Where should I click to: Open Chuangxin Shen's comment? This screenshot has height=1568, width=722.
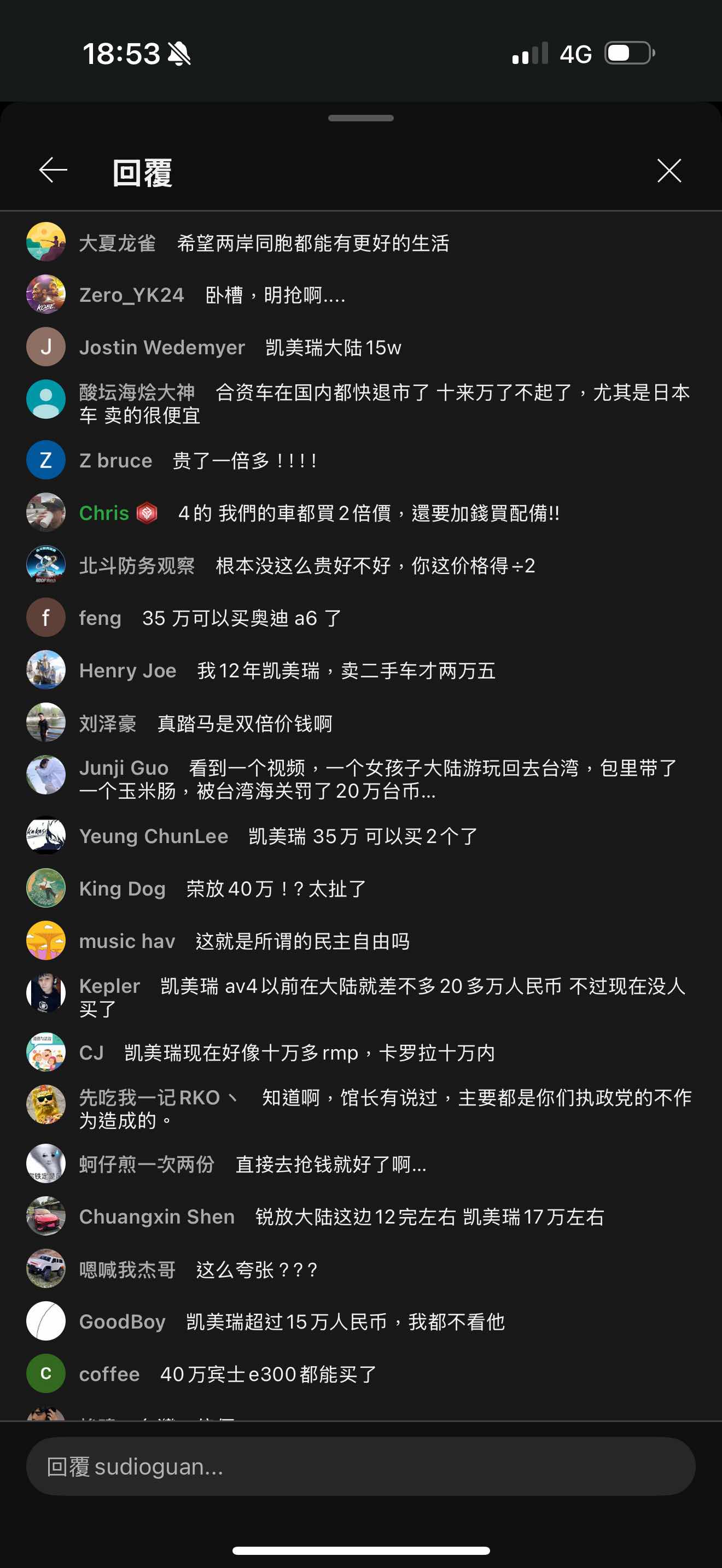tap(429, 1217)
